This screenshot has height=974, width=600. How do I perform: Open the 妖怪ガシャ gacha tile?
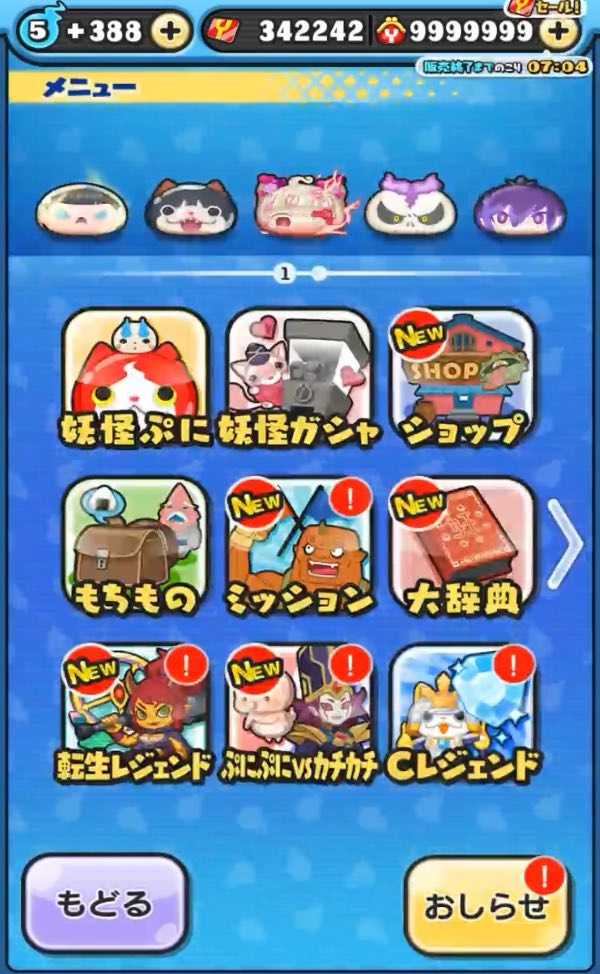[299, 378]
